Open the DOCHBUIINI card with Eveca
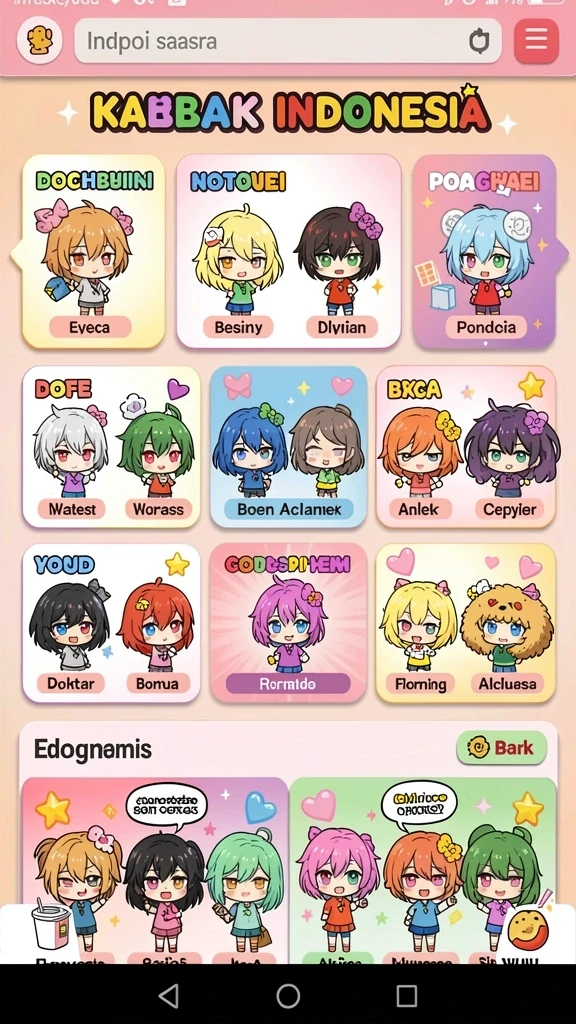Screen dimensions: 576x1024 (x=93, y=251)
